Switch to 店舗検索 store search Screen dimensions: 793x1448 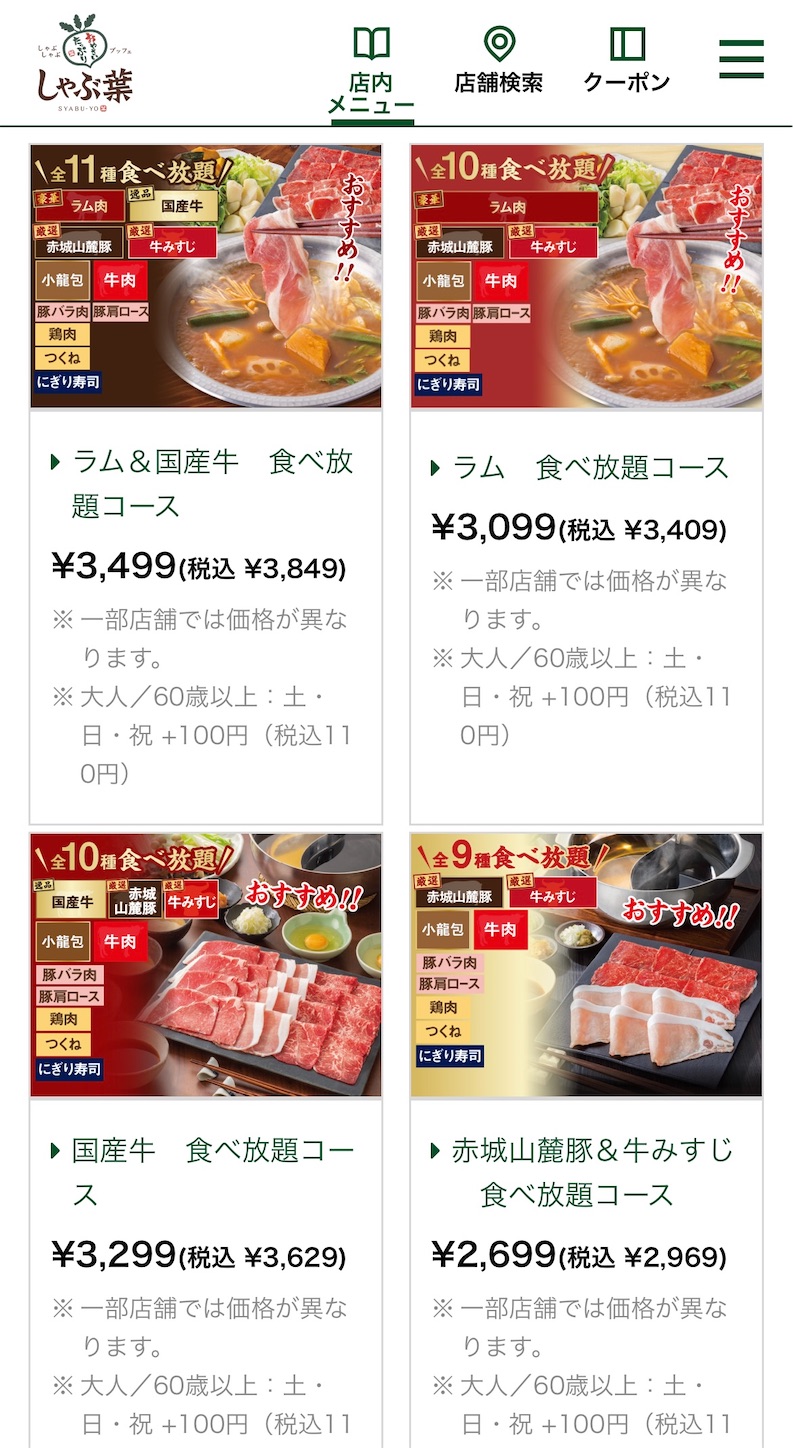tap(498, 62)
